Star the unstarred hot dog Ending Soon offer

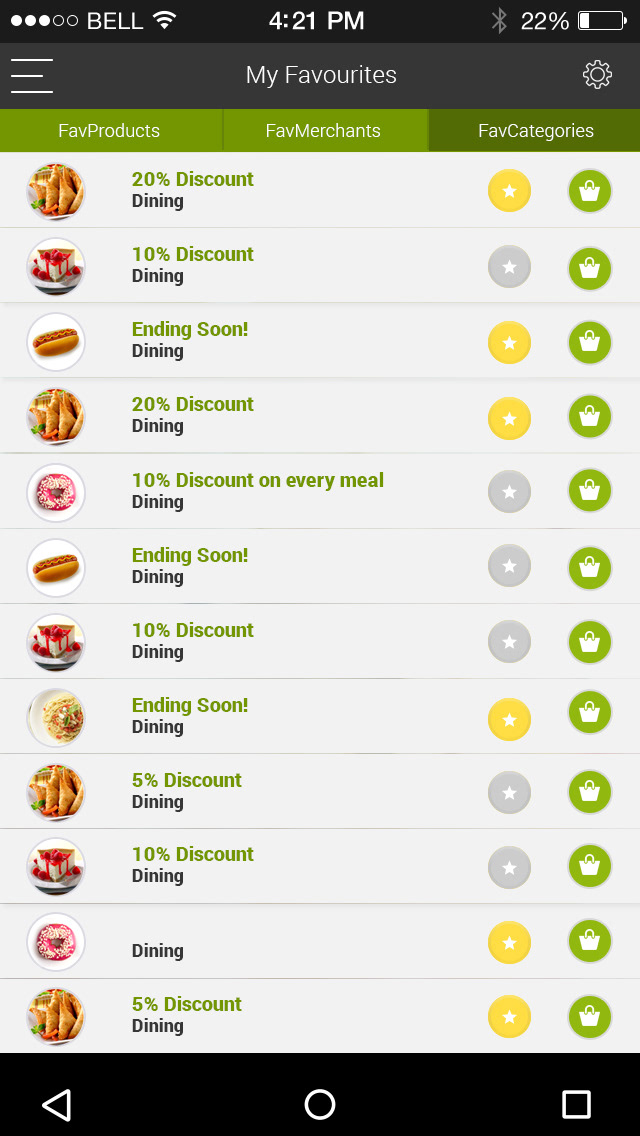[x=509, y=567]
